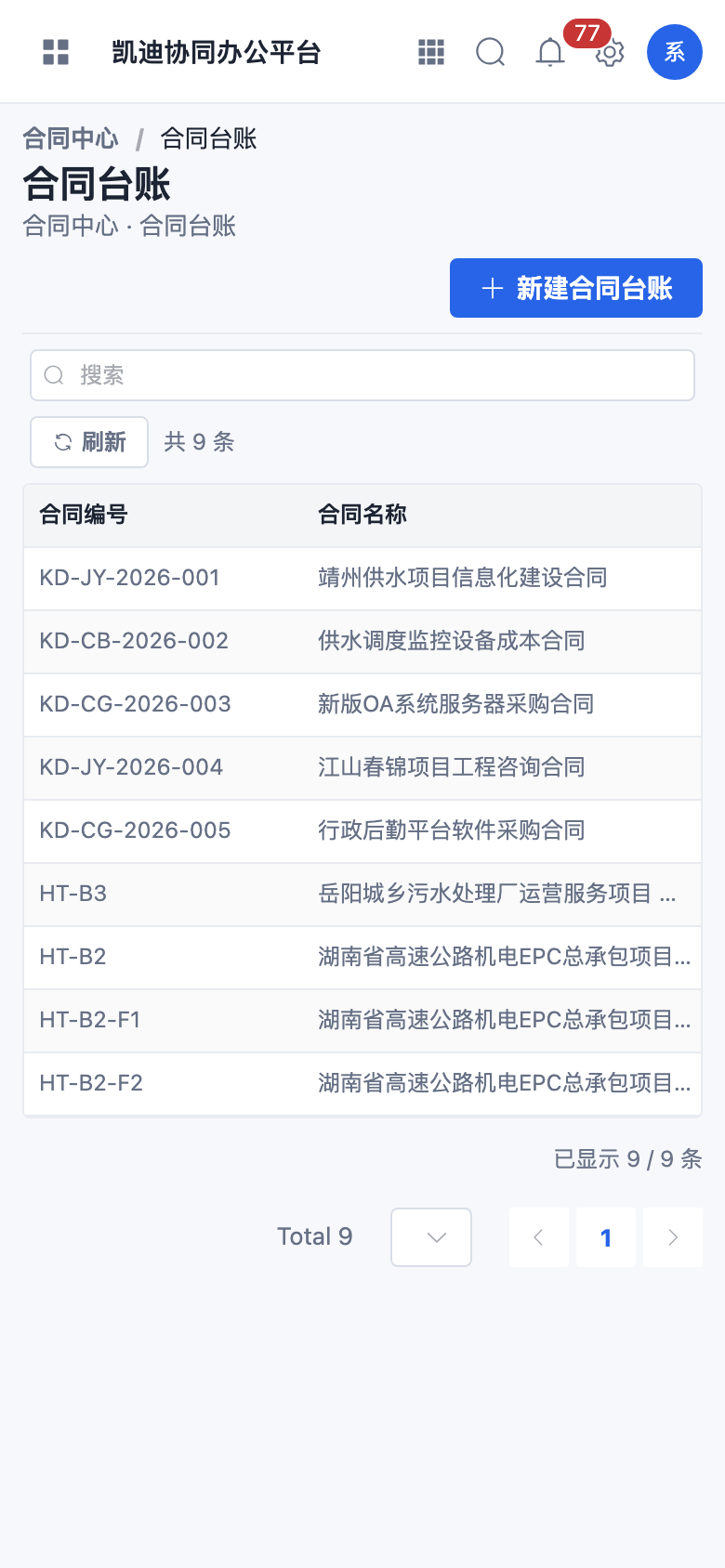Tap the 刷新 button

89,442
